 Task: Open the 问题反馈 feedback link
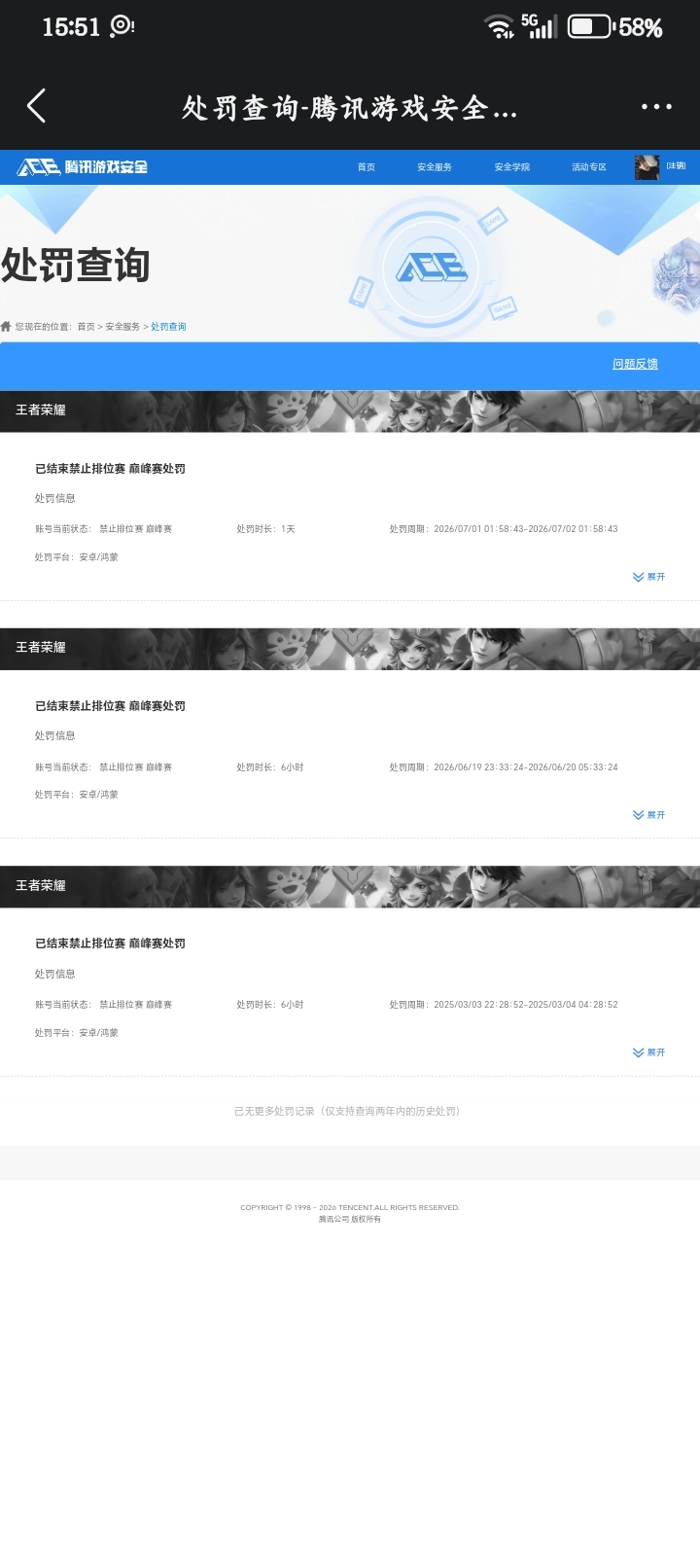(x=635, y=364)
